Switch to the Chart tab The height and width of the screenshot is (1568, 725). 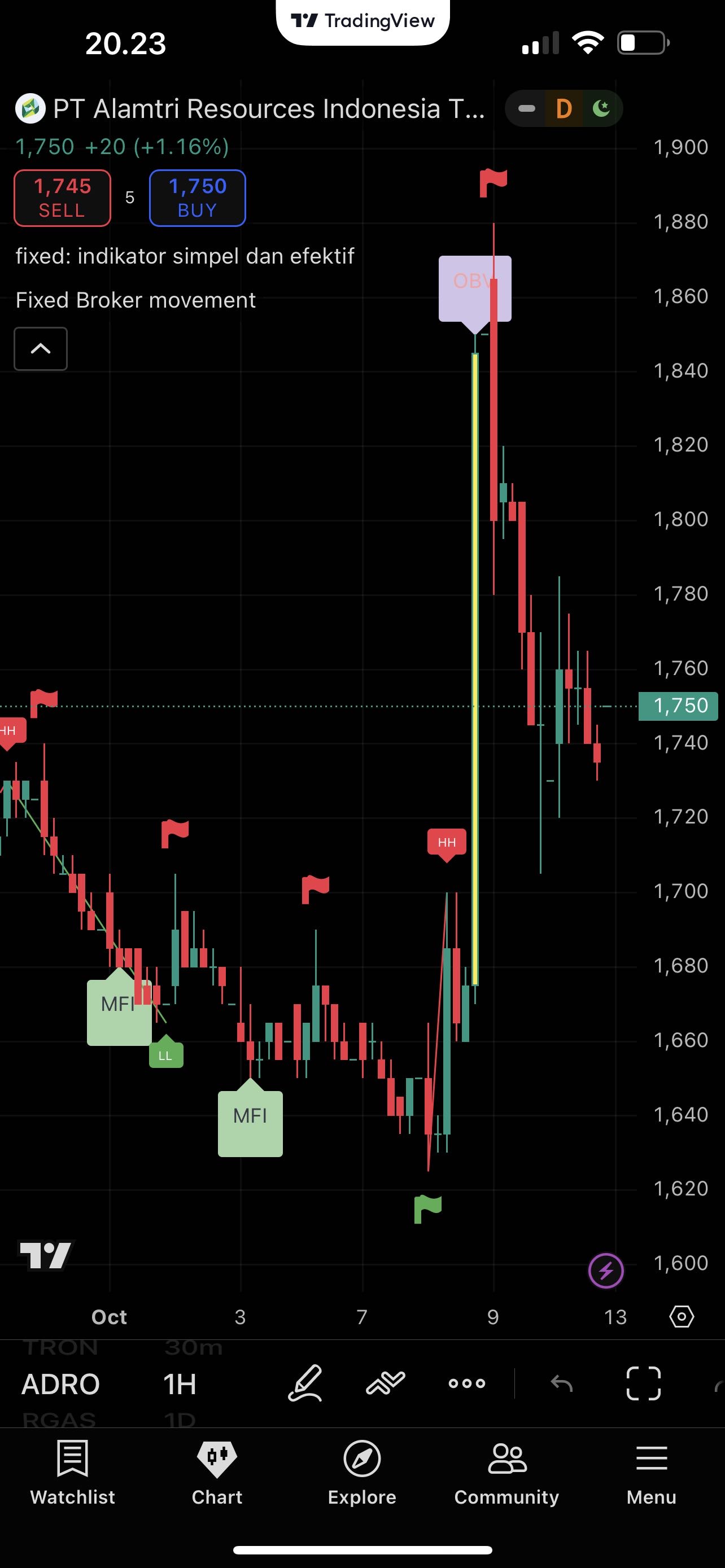coord(217,1472)
